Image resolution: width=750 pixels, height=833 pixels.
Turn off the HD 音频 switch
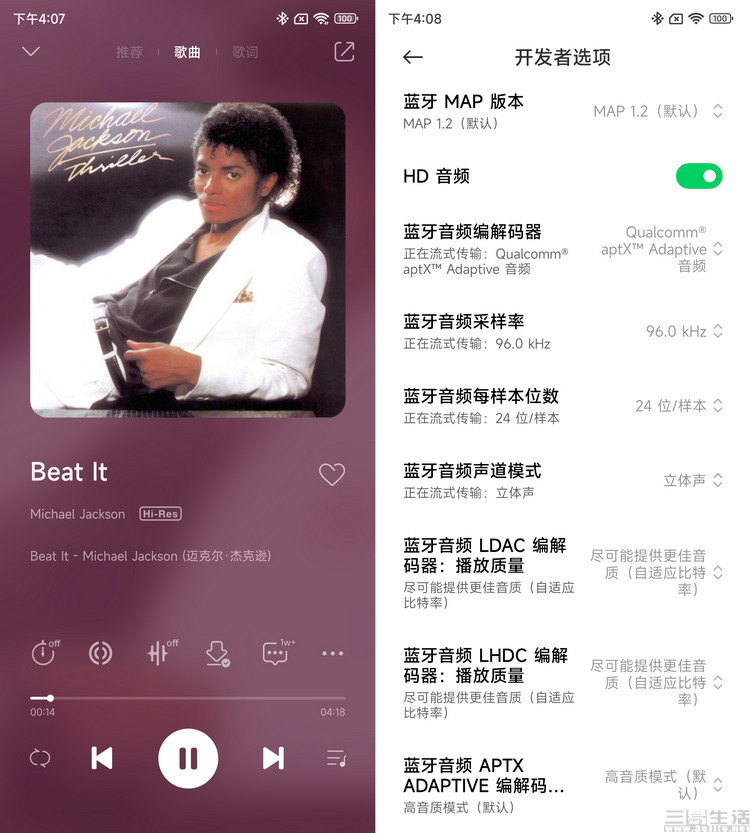(698, 177)
